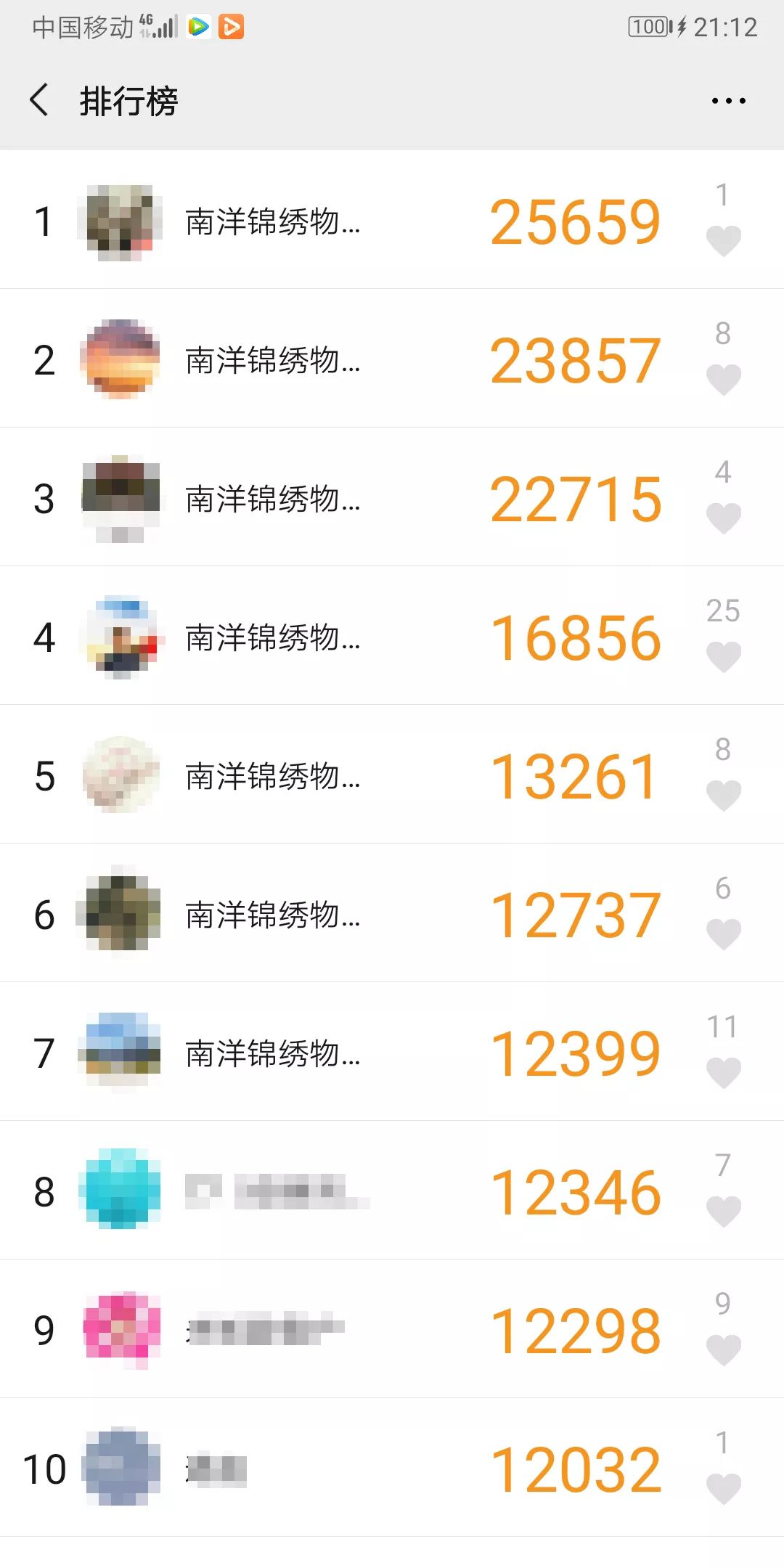Screen dimensions: 784x1568
Task: Like the rank 1 entry with 25659
Action: pyautogui.click(x=723, y=240)
